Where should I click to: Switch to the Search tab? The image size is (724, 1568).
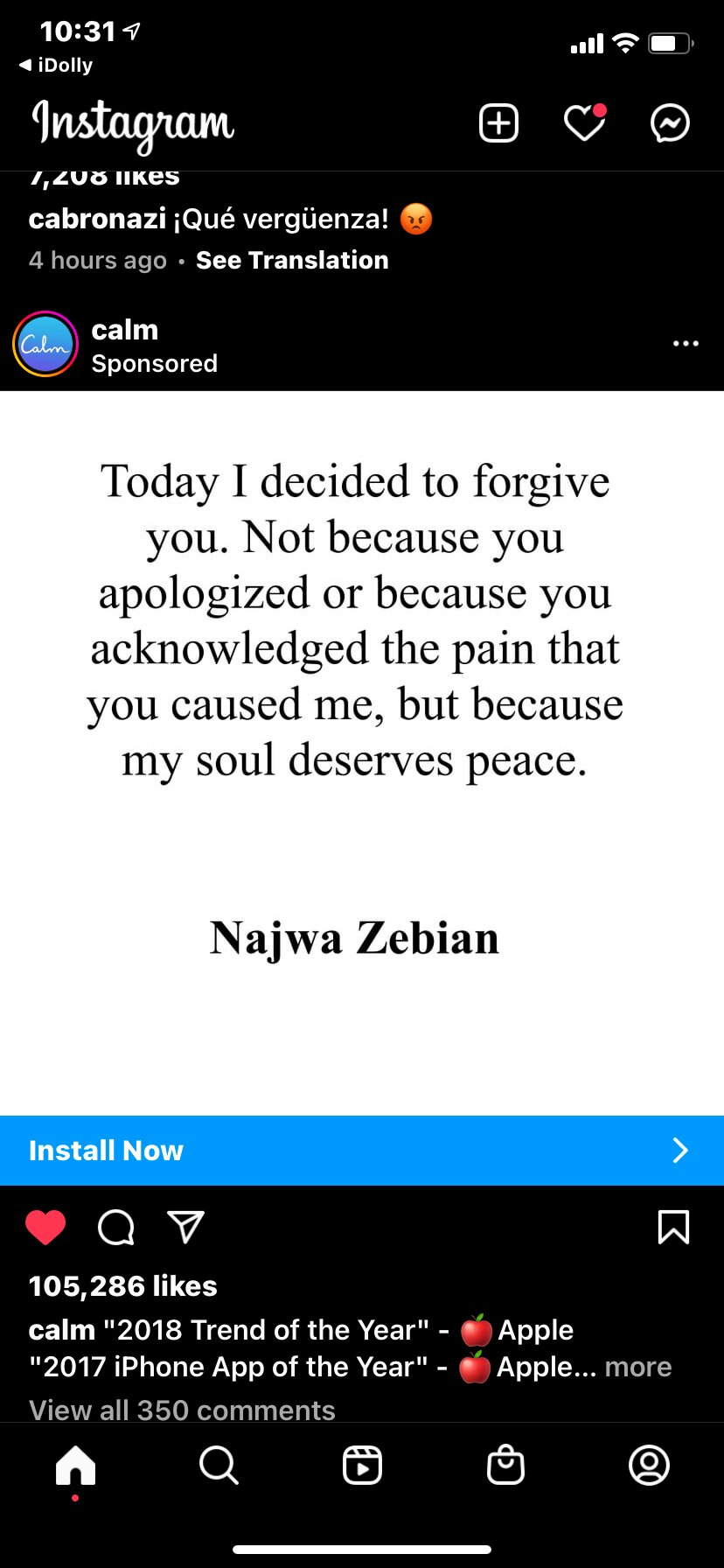pyautogui.click(x=219, y=1465)
